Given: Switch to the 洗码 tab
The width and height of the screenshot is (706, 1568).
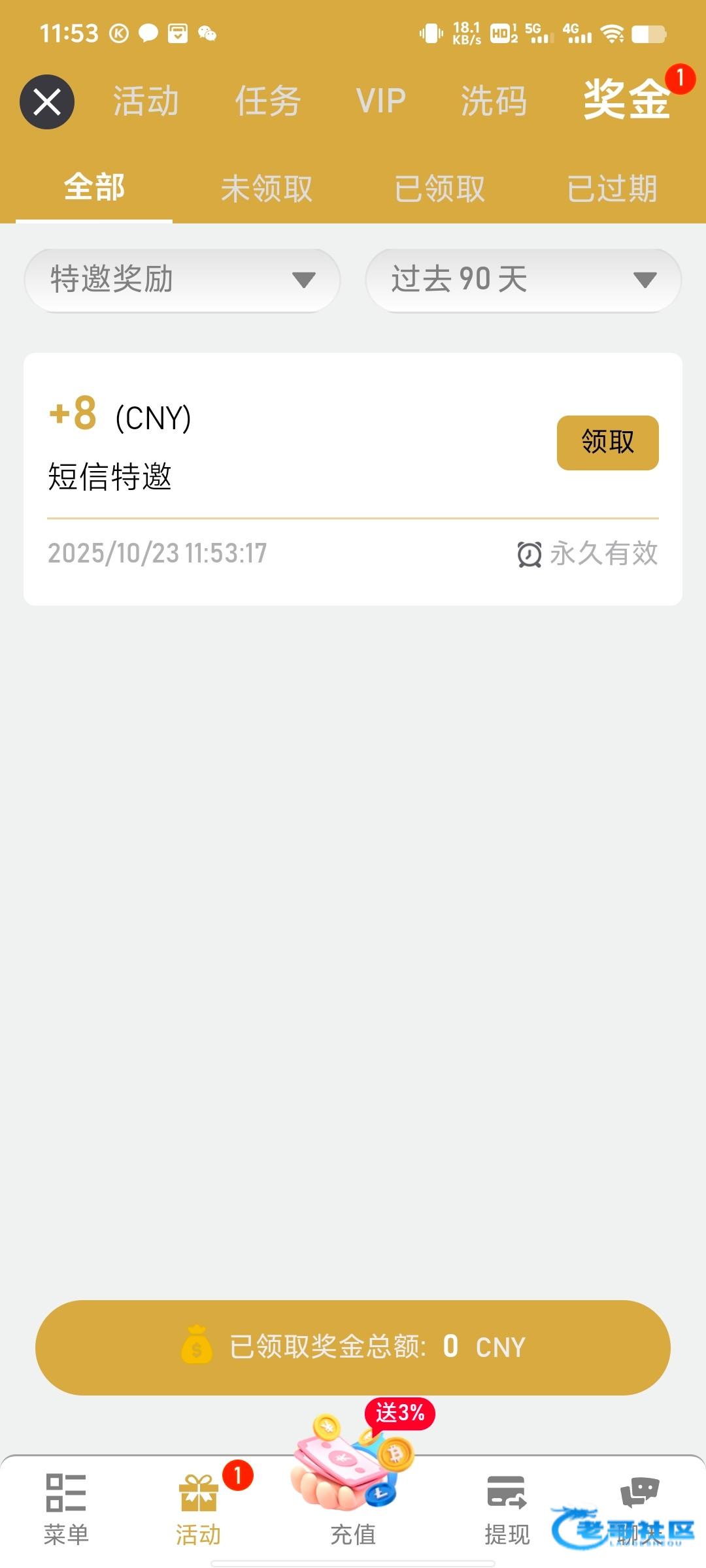Looking at the screenshot, I should (x=494, y=102).
